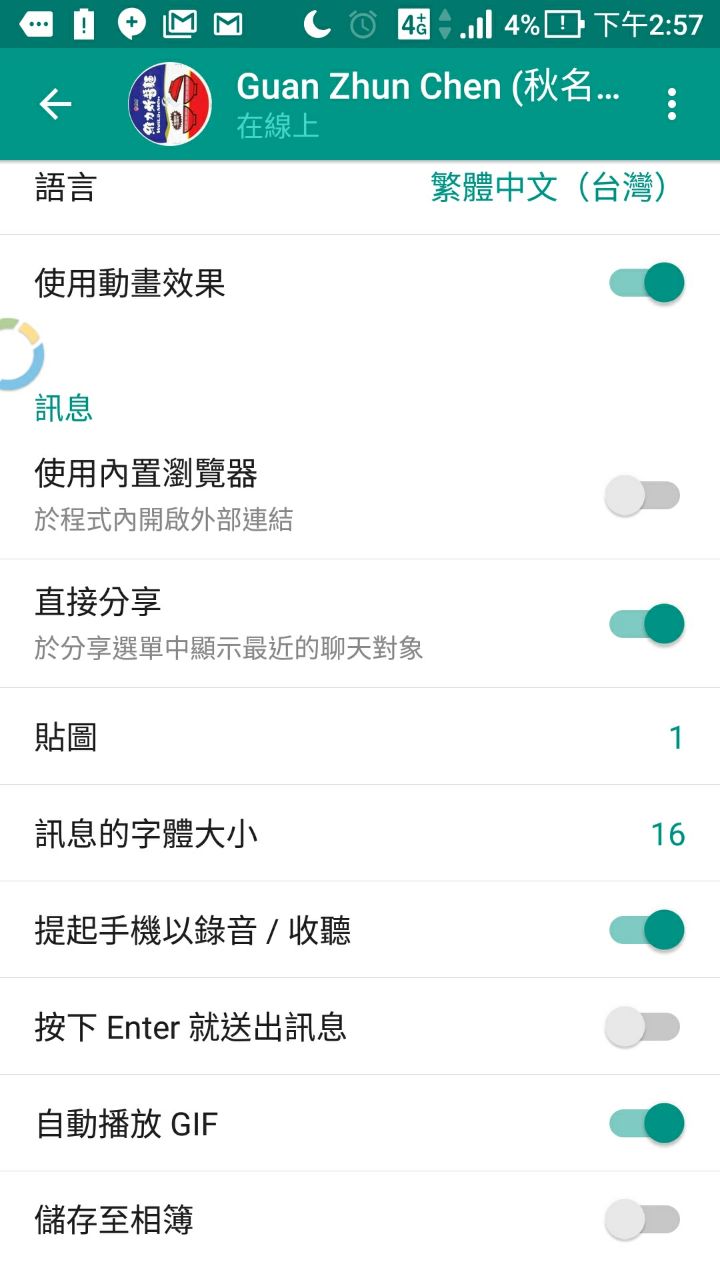Turn off 自動播放 GIF
Image resolution: width=720 pixels, height=1280 pixels.
[646, 1123]
